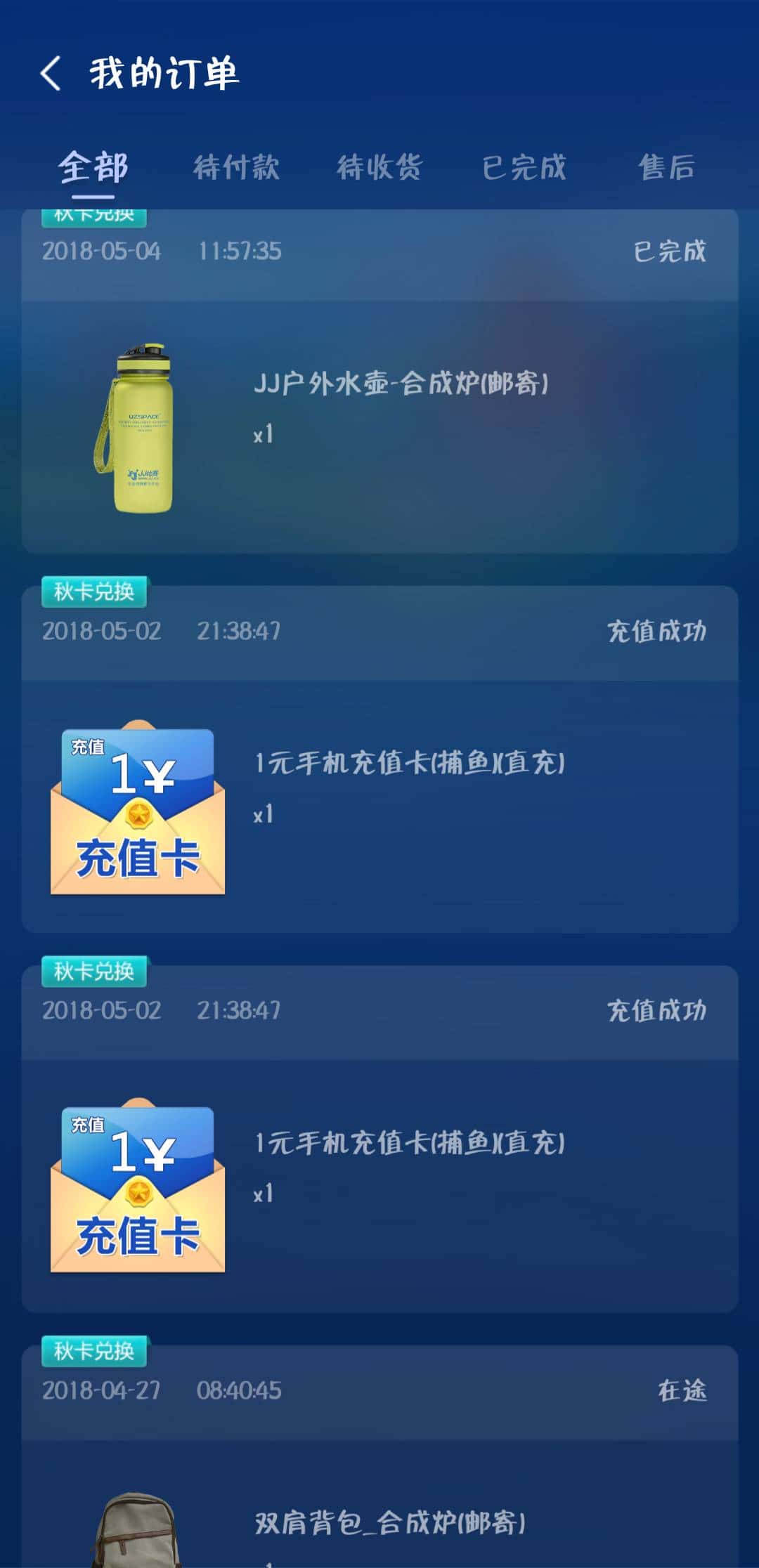This screenshot has width=759, height=1568.
Task: Tap the 秋卡兑换 badge on second order
Action: pyautogui.click(x=94, y=594)
